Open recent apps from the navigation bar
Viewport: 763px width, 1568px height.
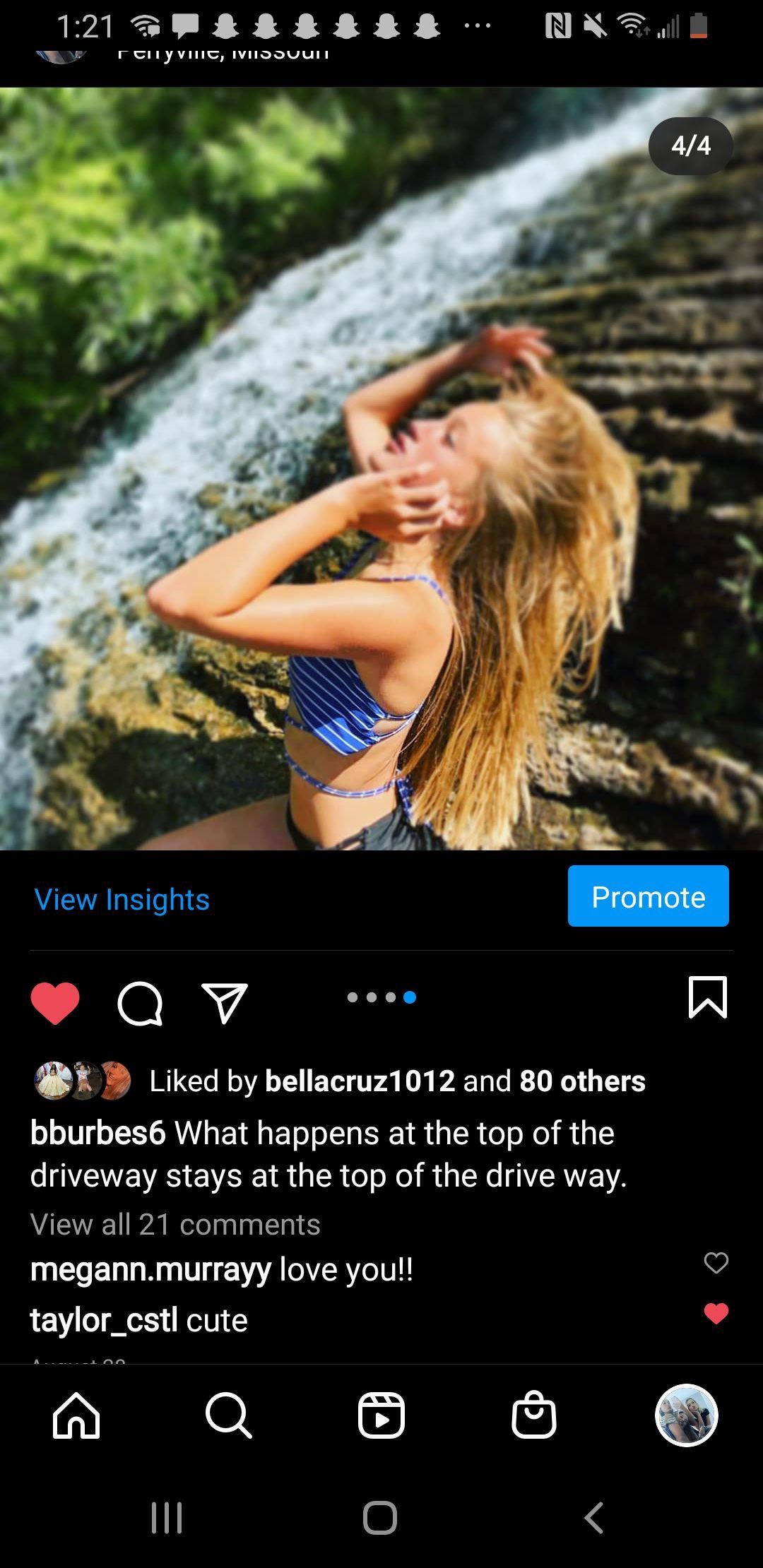click(x=167, y=1517)
